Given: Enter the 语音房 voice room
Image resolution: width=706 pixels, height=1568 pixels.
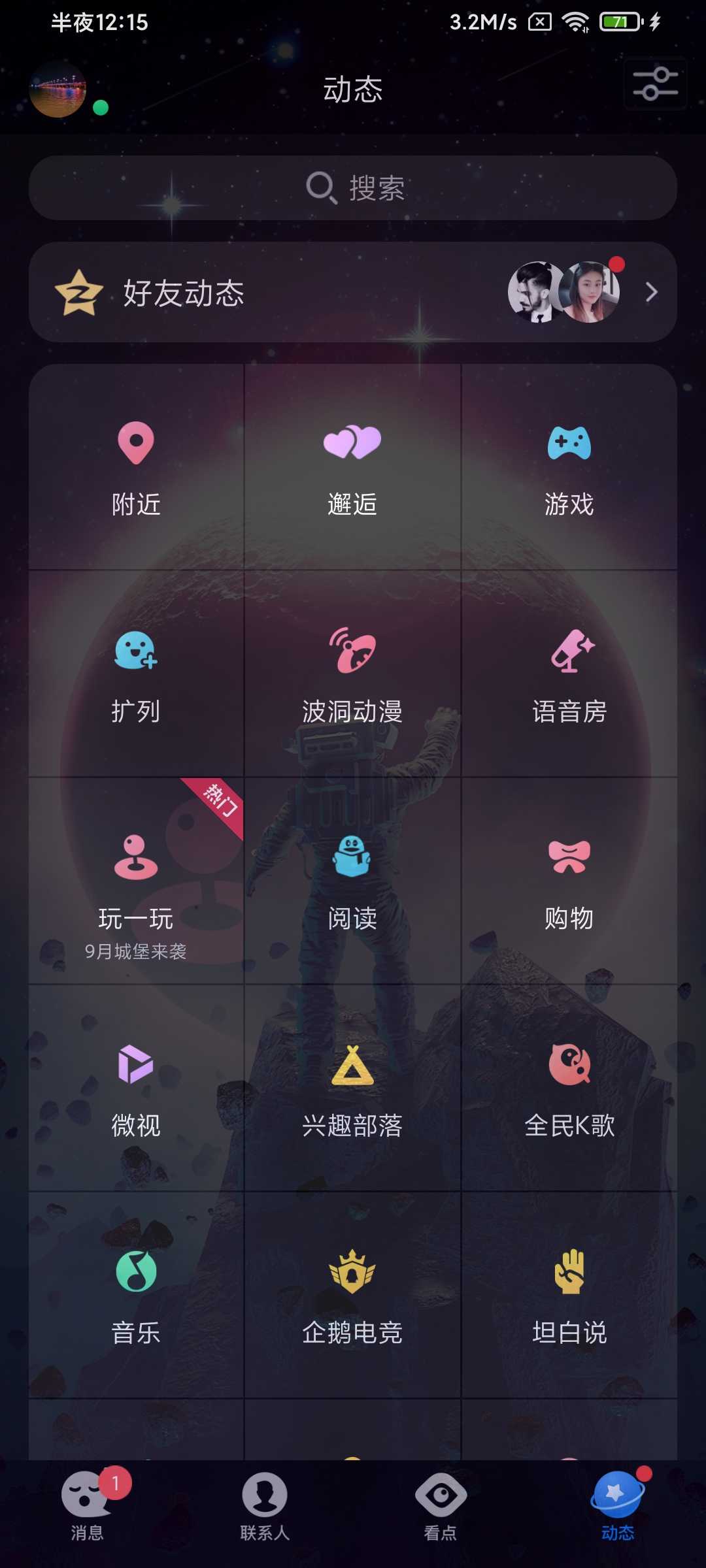Looking at the screenshot, I should [x=569, y=674].
